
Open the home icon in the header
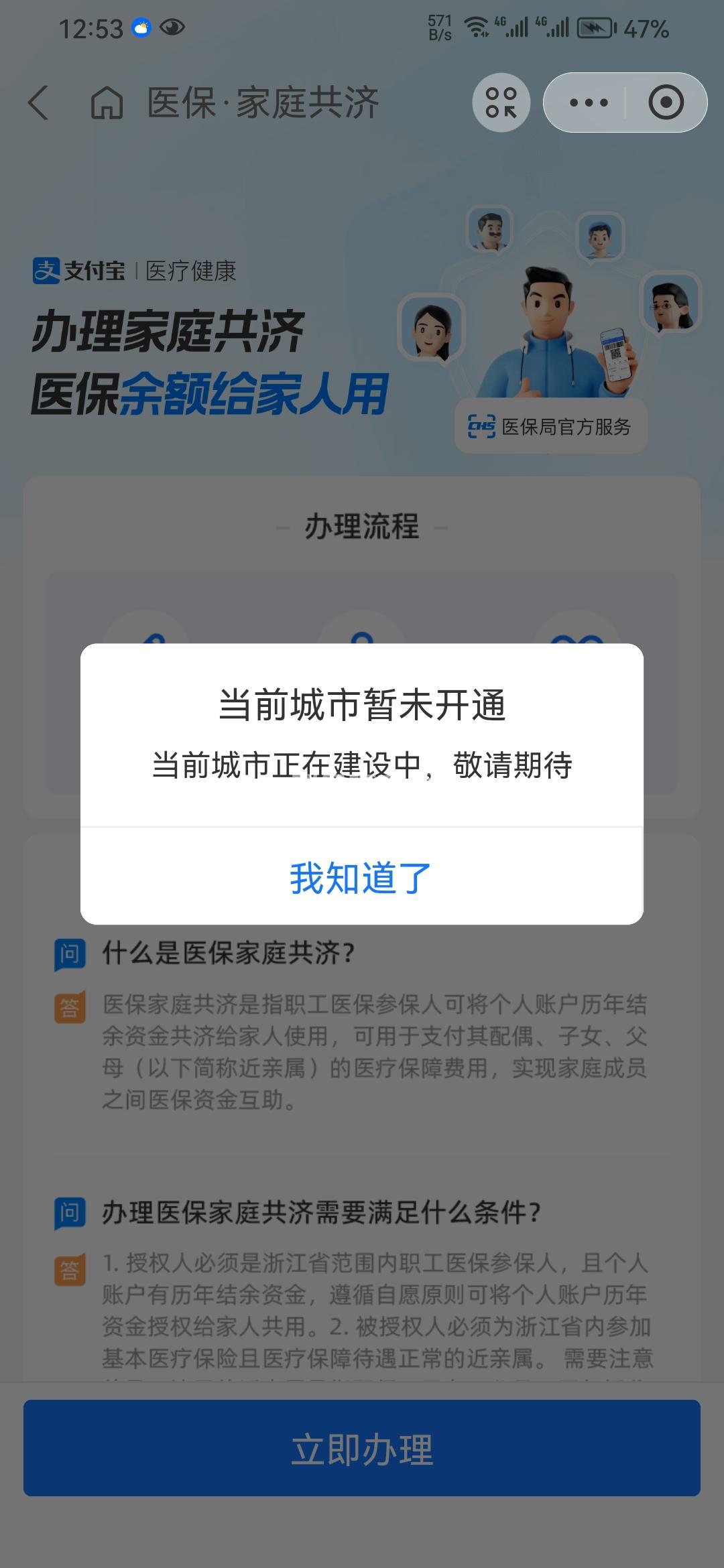[x=107, y=103]
